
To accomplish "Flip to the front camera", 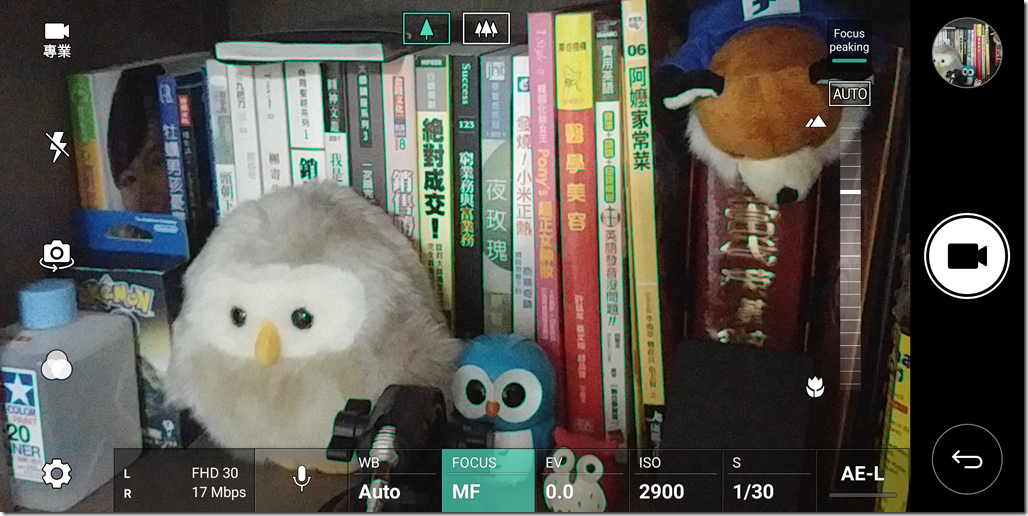I will point(57,255).
